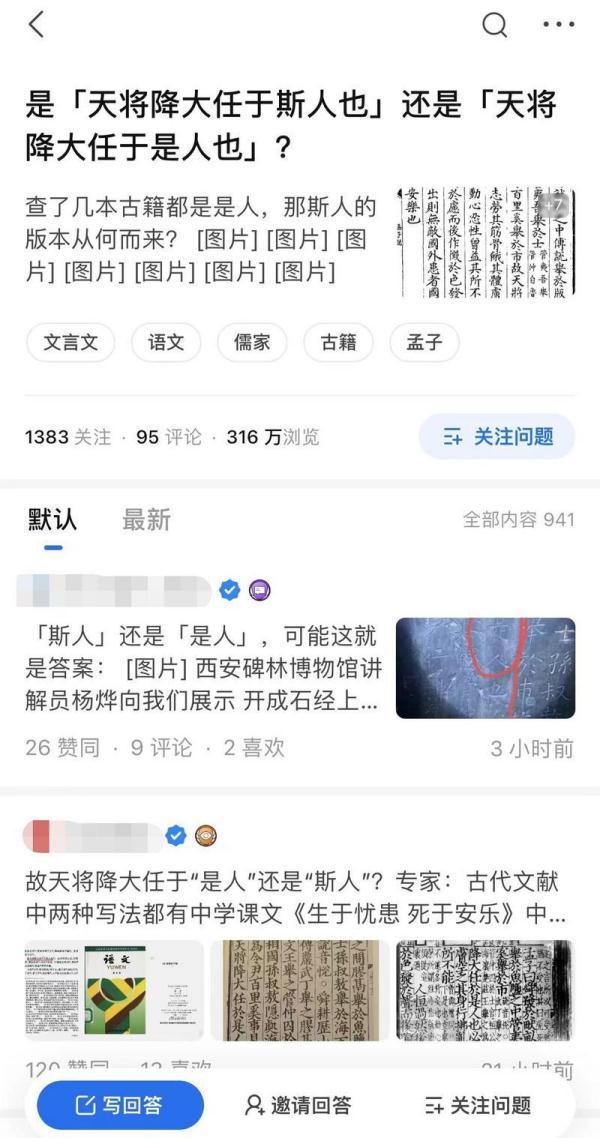Go back using the top-left arrow
Viewport: 600px width, 1138px height.
[x=37, y=26]
